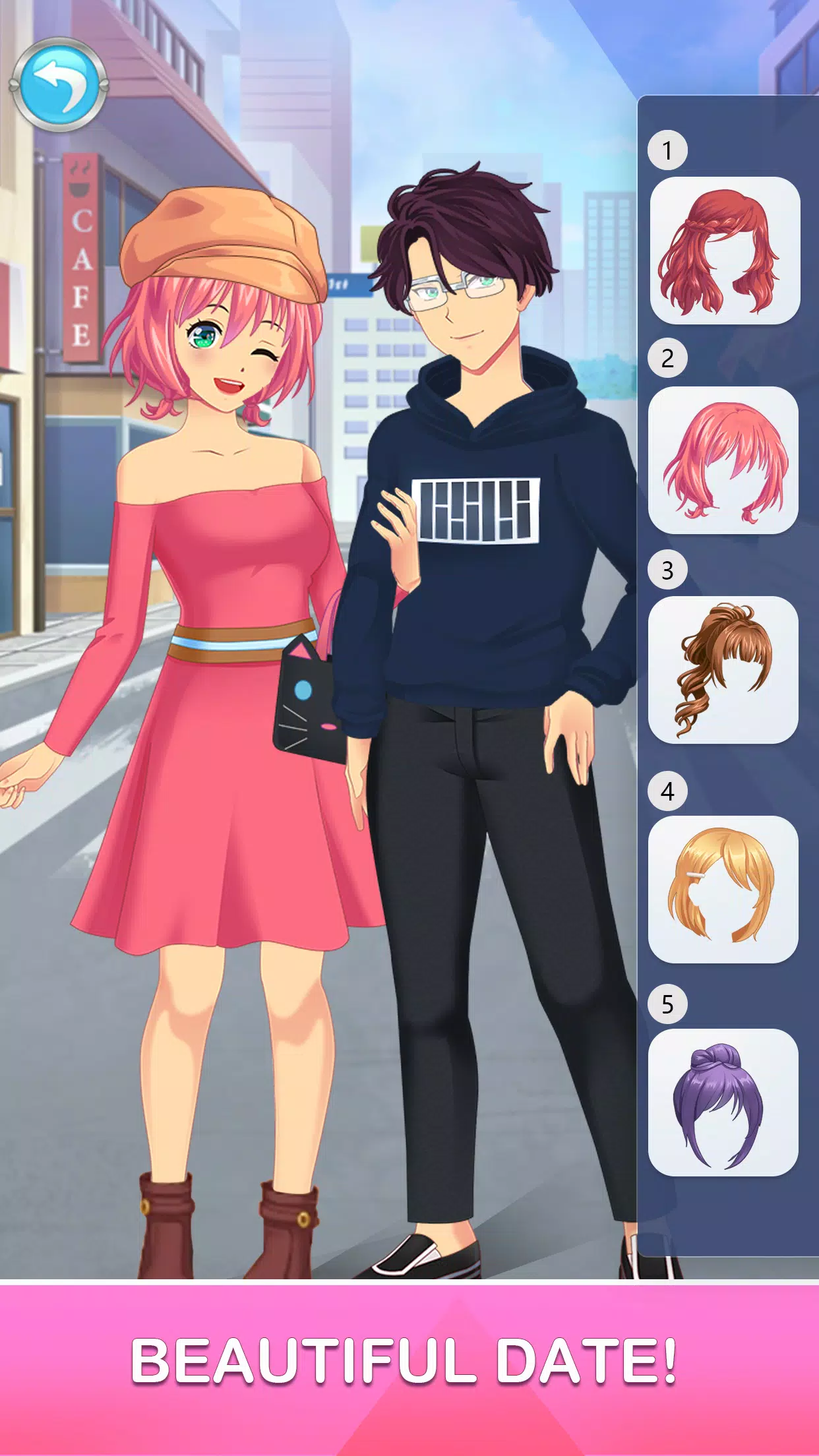Select hairstyle 1, long red braided hair
The width and height of the screenshot is (819, 1456).
point(724,251)
